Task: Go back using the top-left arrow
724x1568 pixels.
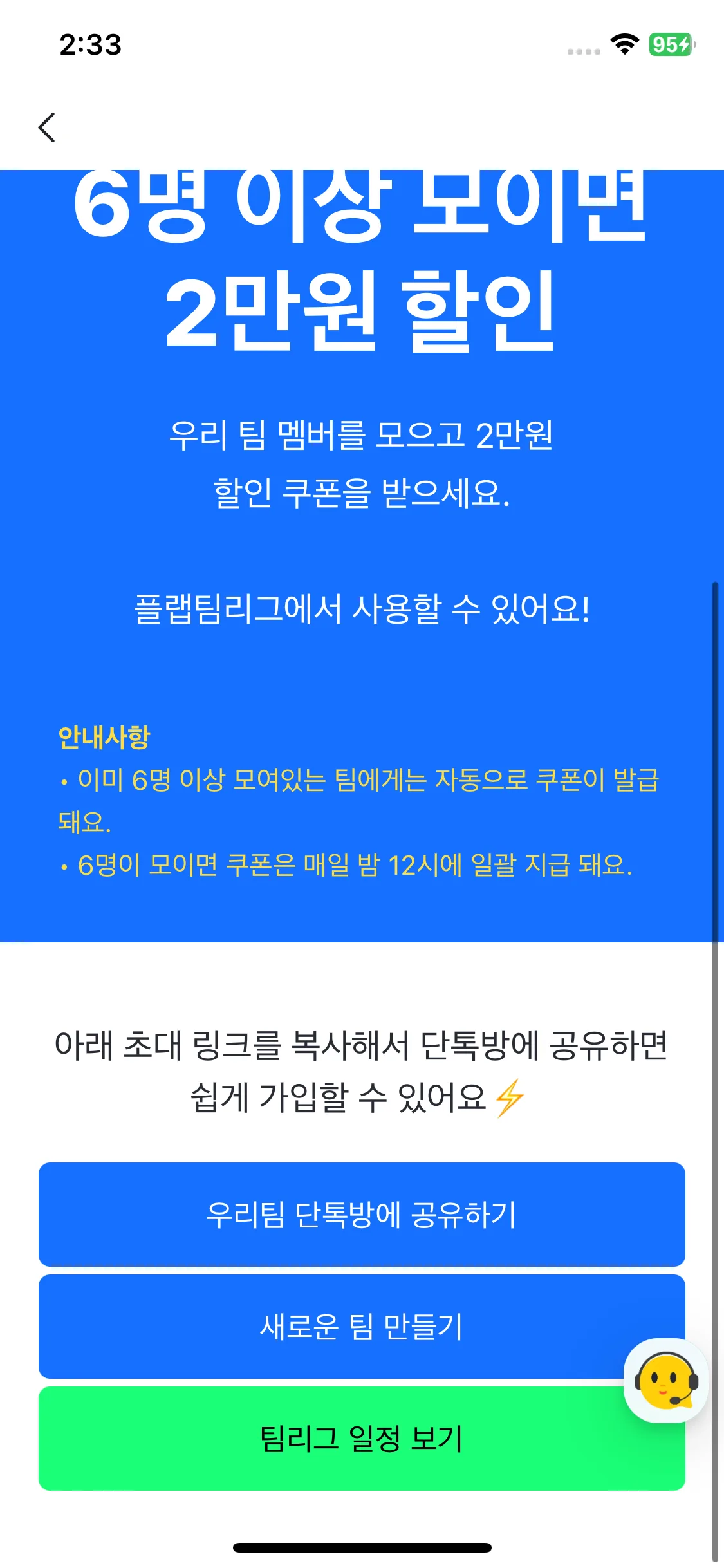Action: [x=47, y=127]
